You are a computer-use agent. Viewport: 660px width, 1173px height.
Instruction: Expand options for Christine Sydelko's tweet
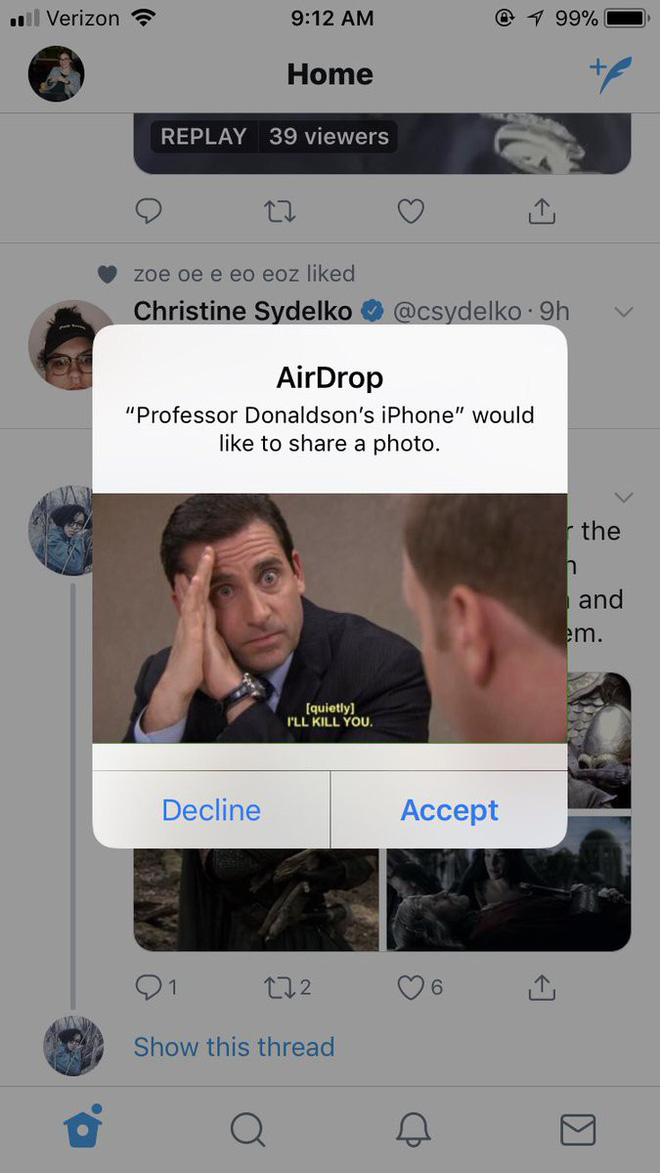click(x=624, y=313)
